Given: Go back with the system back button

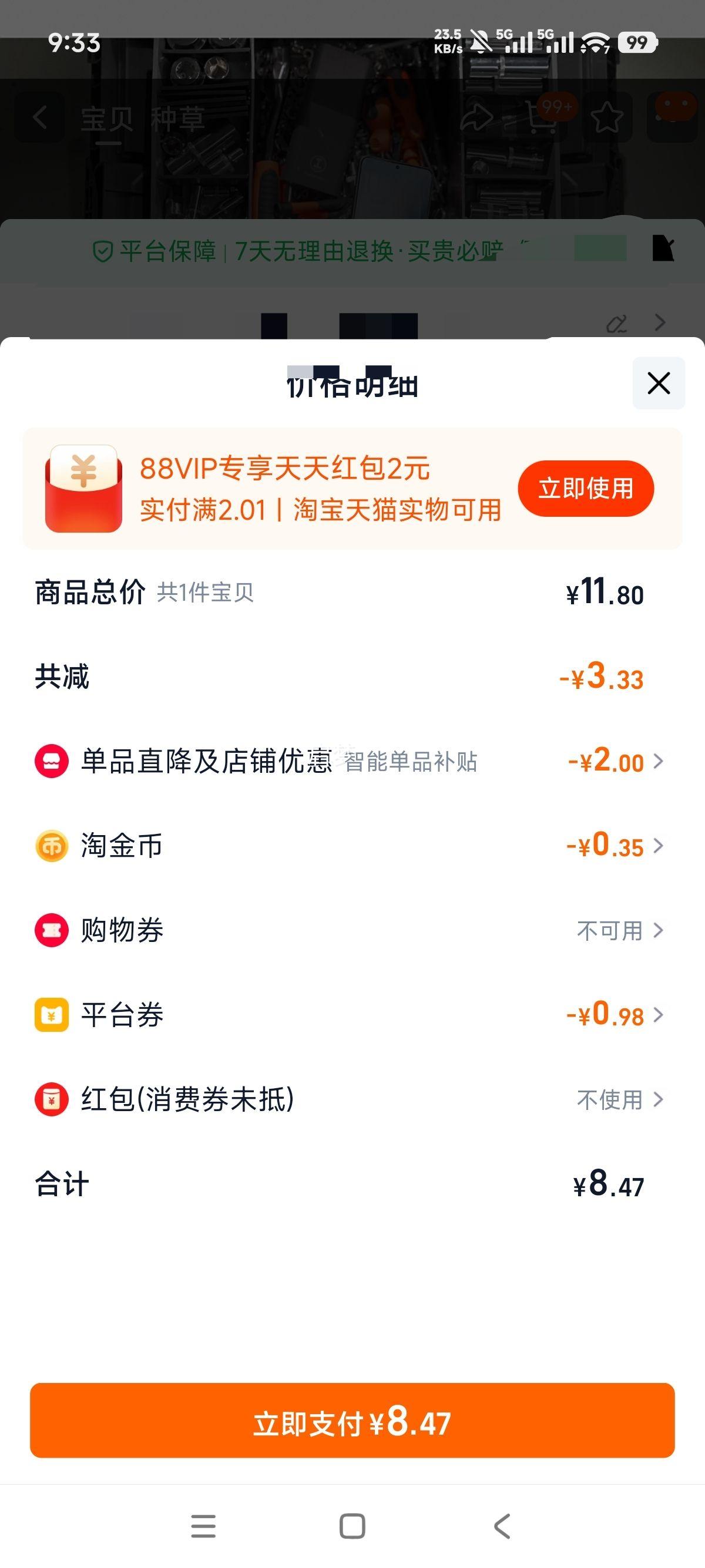Looking at the screenshot, I should 502,1526.
